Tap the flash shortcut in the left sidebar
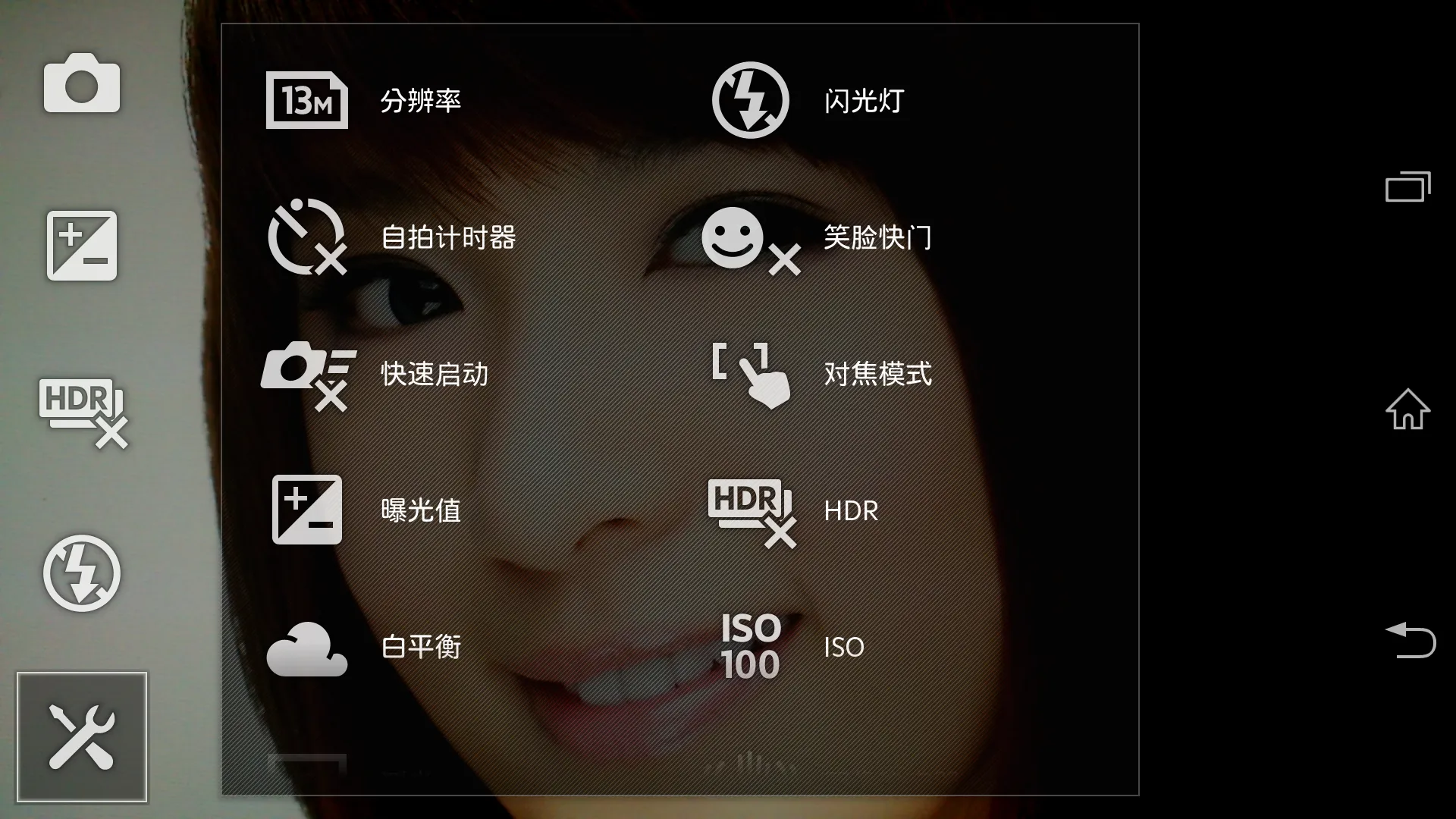Image resolution: width=1456 pixels, height=819 pixels. [x=82, y=573]
